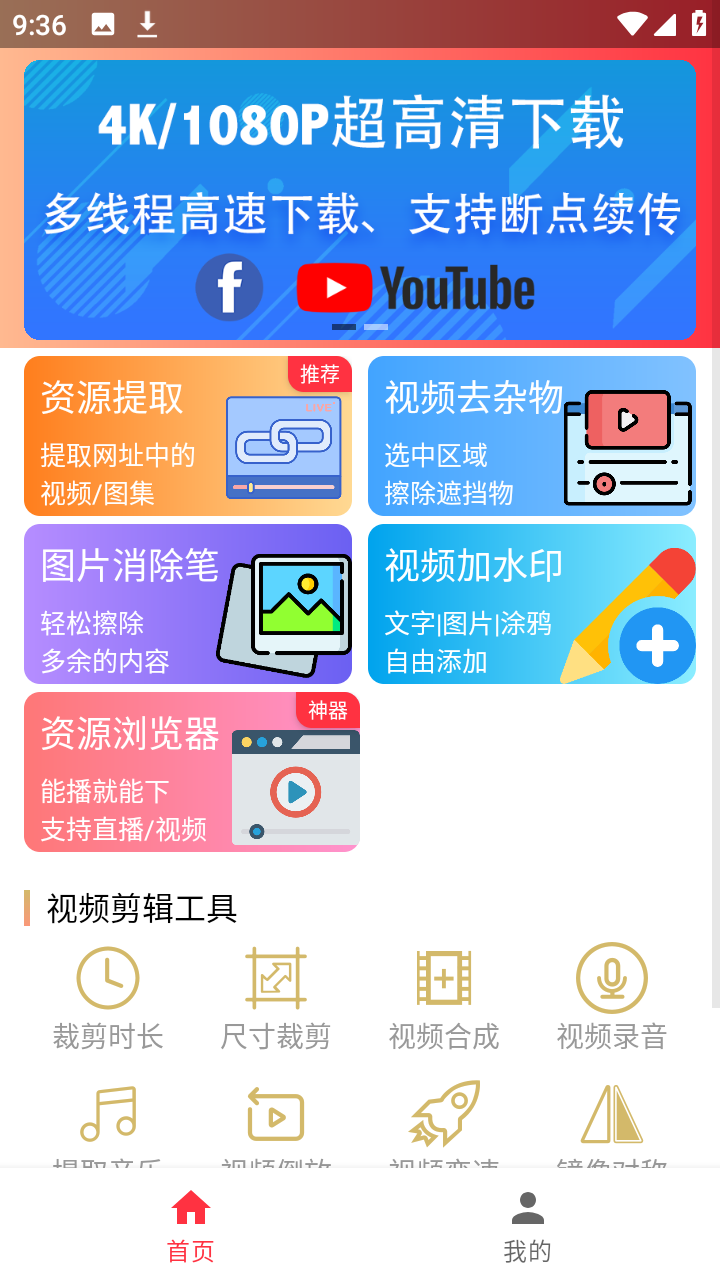Image resolution: width=720 pixels, height=1280 pixels.
Task: Tap the Facebook icon on the banner
Action: click(x=229, y=288)
